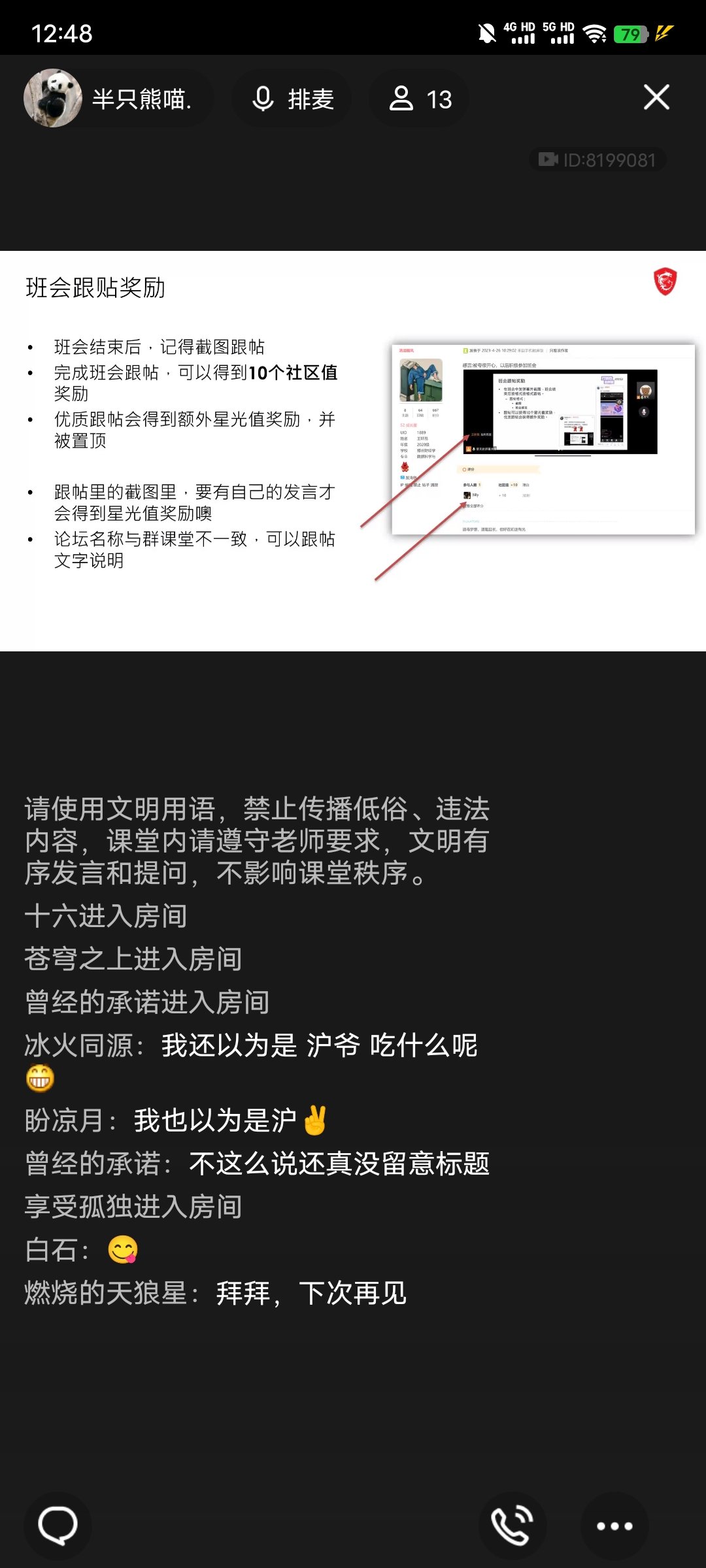View the 13 participants list
706x1568 pixels.
(419, 99)
